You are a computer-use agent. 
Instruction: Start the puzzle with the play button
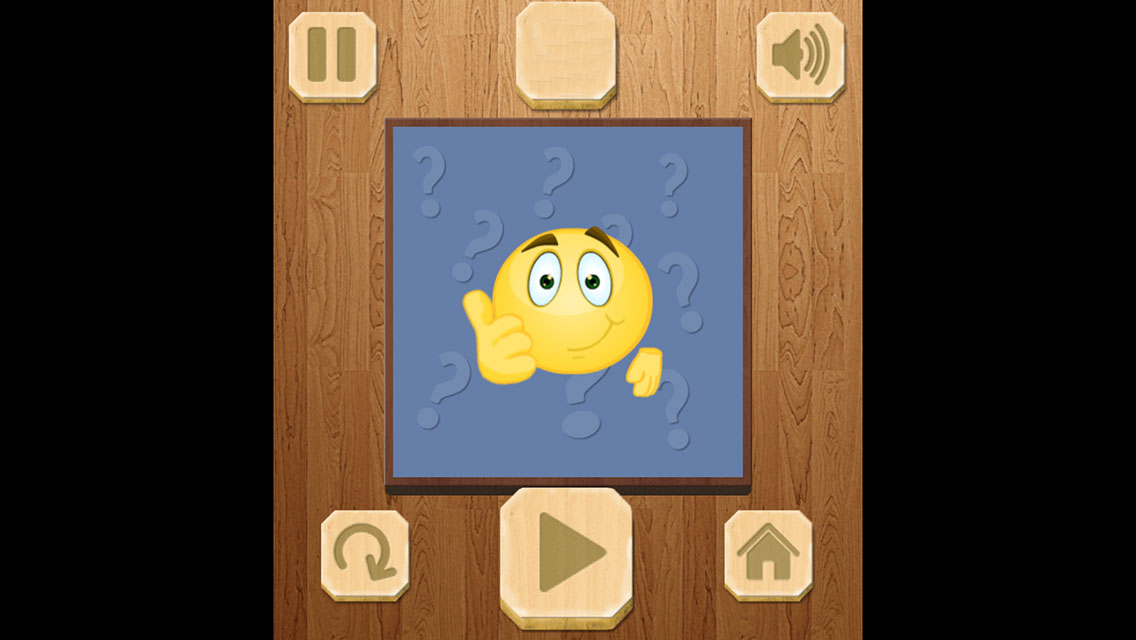click(x=566, y=552)
